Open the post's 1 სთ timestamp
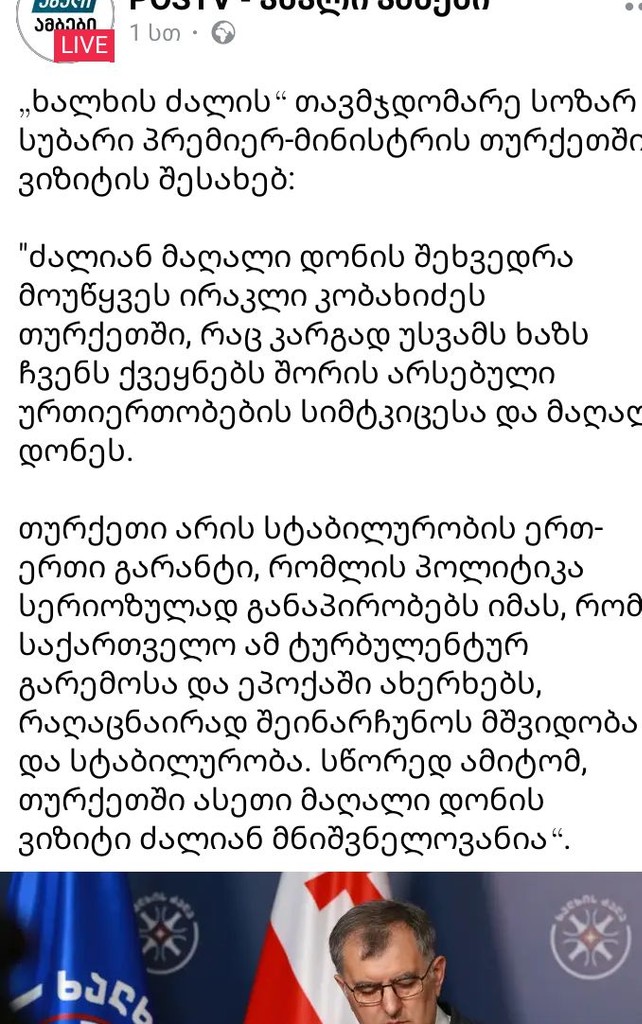The image size is (642, 1024). pyautogui.click(x=154, y=34)
